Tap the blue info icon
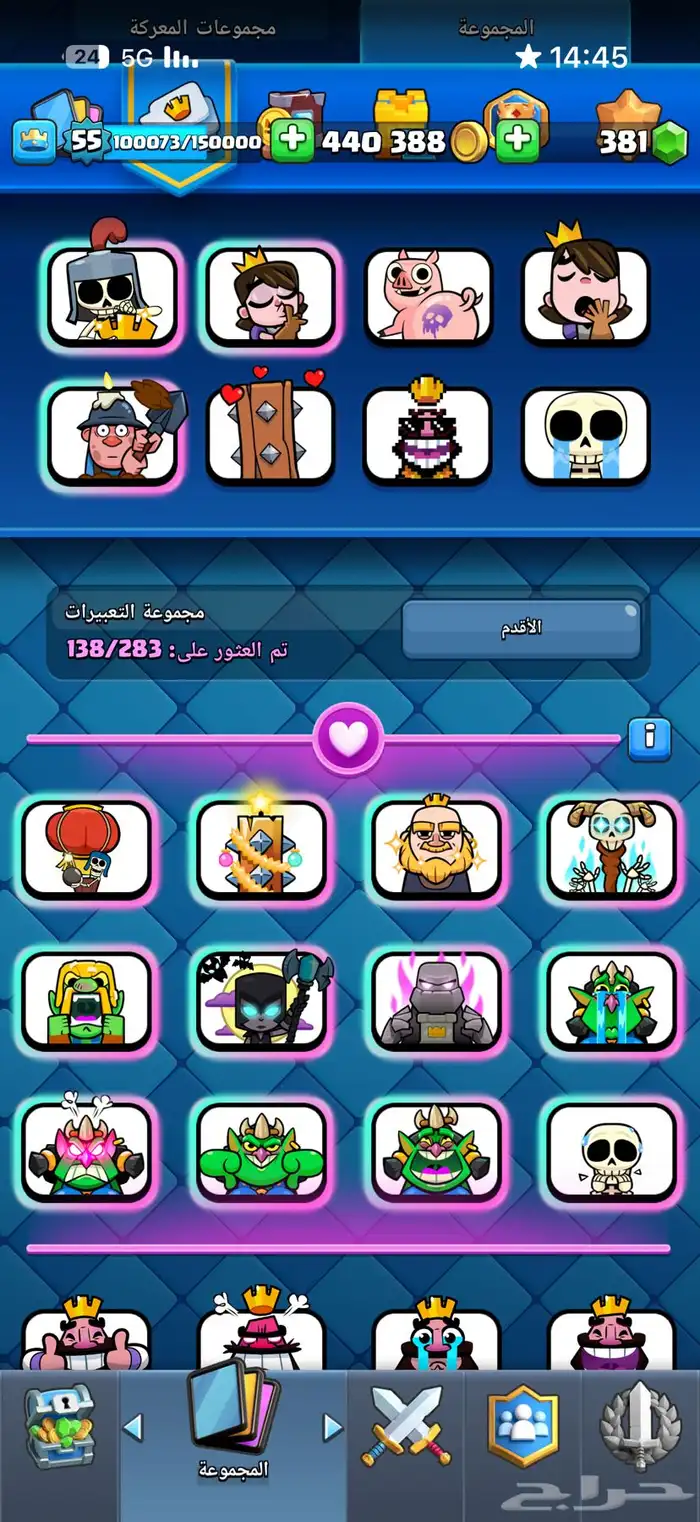Viewport: 700px width, 1522px height. 648,739
